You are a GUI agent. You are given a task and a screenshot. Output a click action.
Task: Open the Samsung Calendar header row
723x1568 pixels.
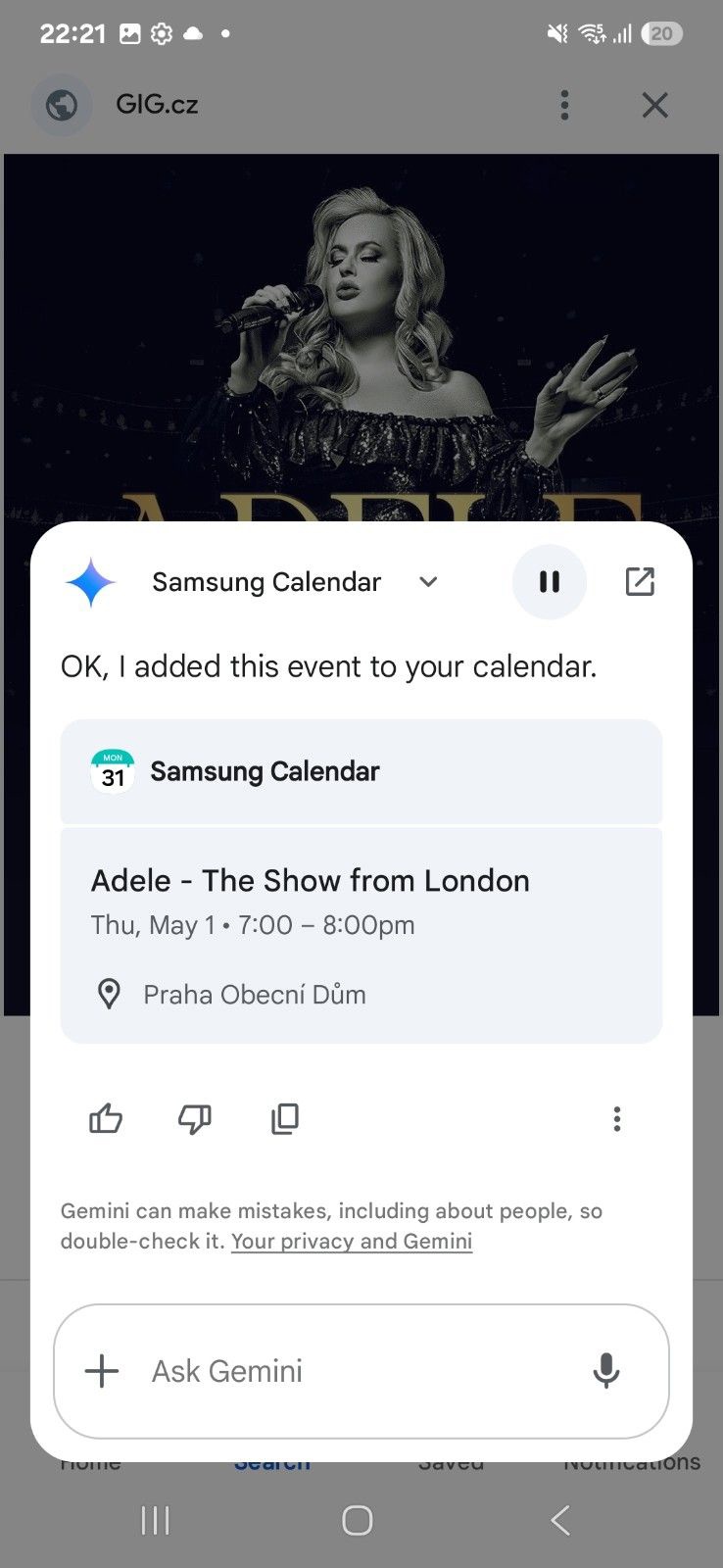click(x=361, y=772)
